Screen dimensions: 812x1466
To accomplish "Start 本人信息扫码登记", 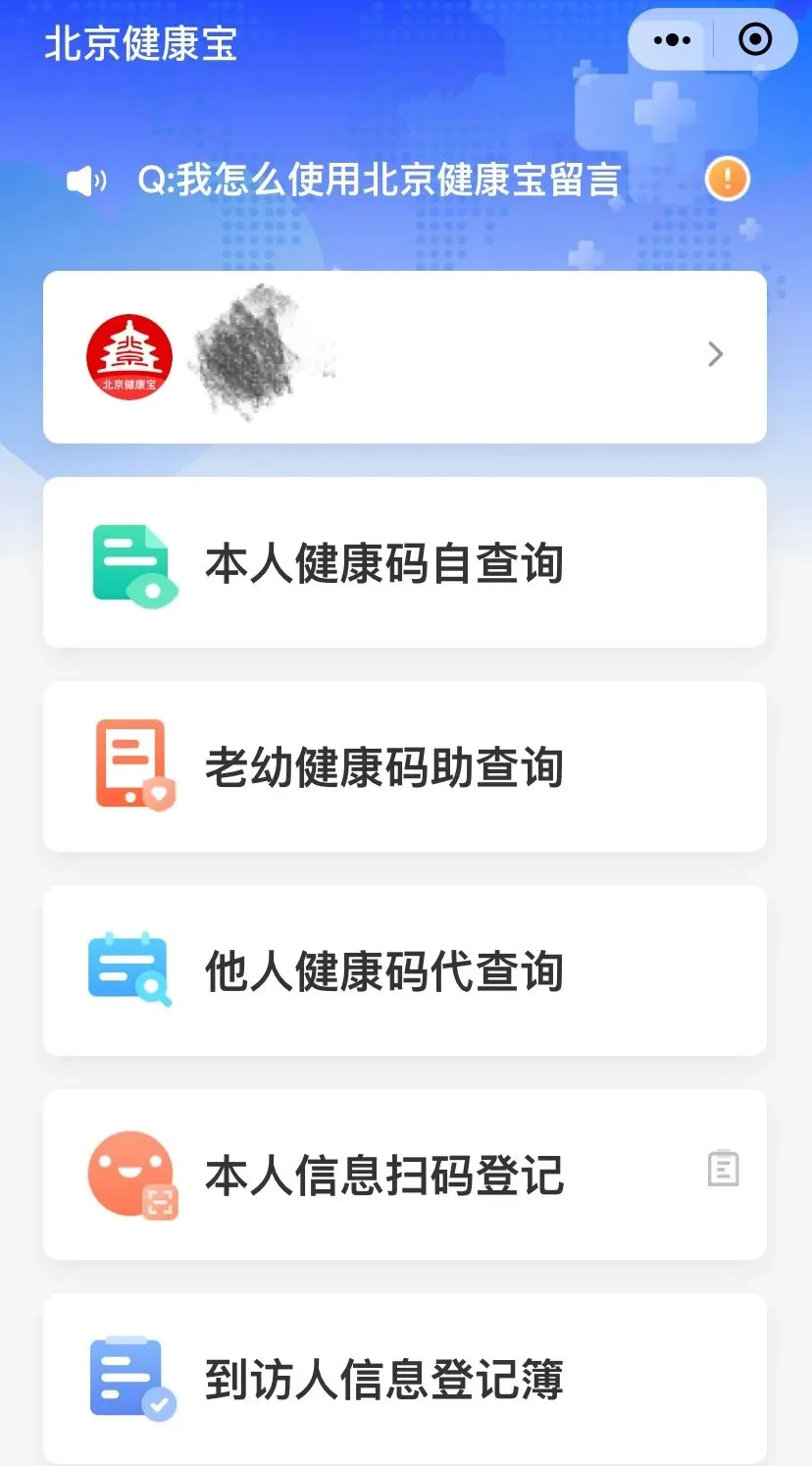I will pyautogui.click(x=405, y=1175).
